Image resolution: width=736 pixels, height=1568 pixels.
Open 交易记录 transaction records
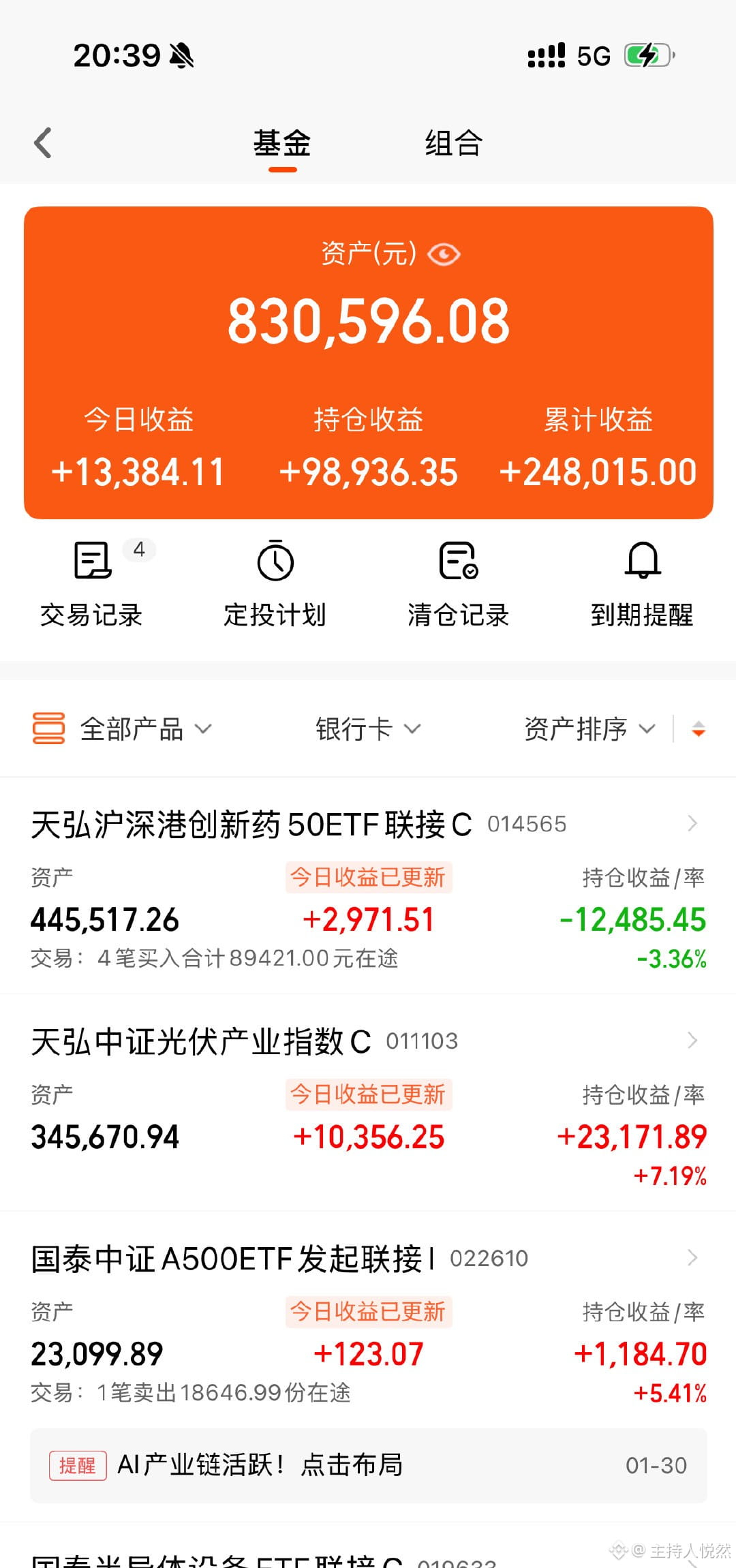click(92, 584)
